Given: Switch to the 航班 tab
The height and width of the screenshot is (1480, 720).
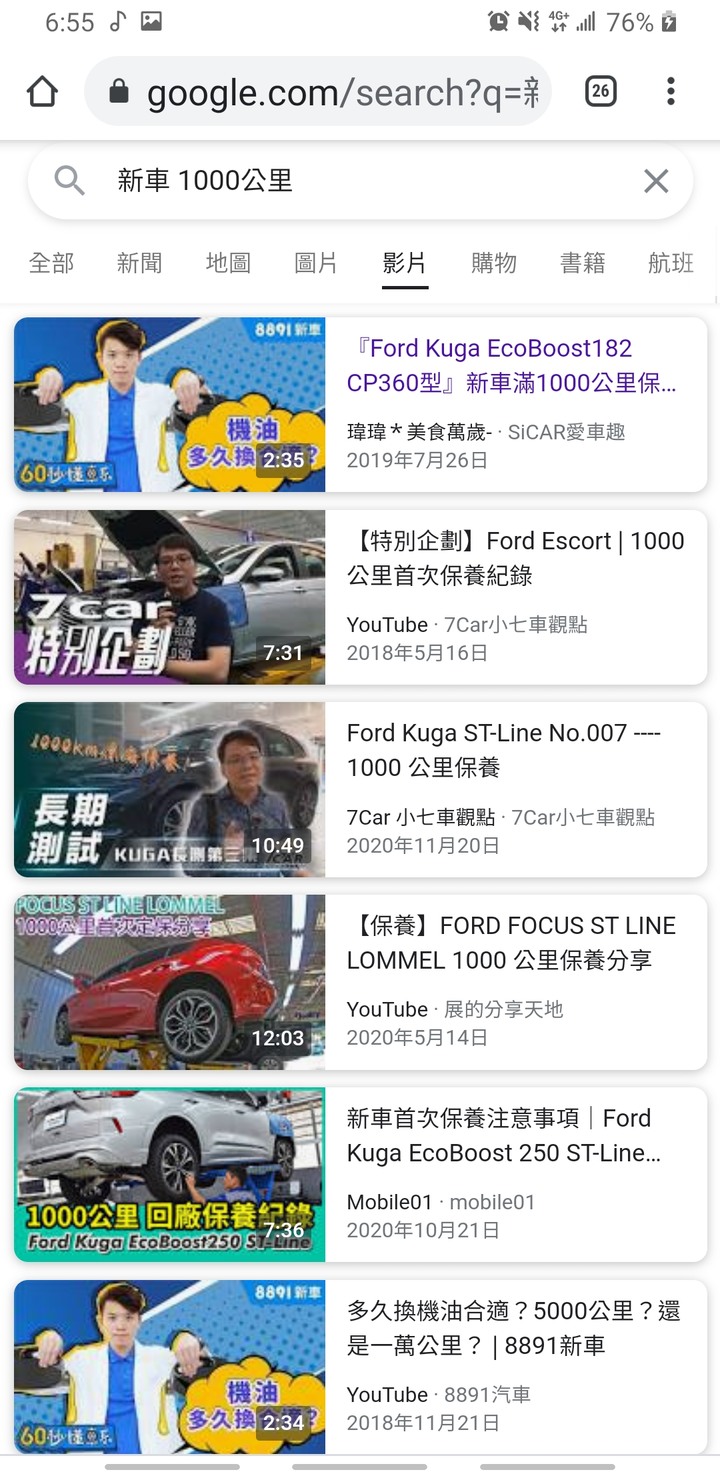Looking at the screenshot, I should point(670,263).
